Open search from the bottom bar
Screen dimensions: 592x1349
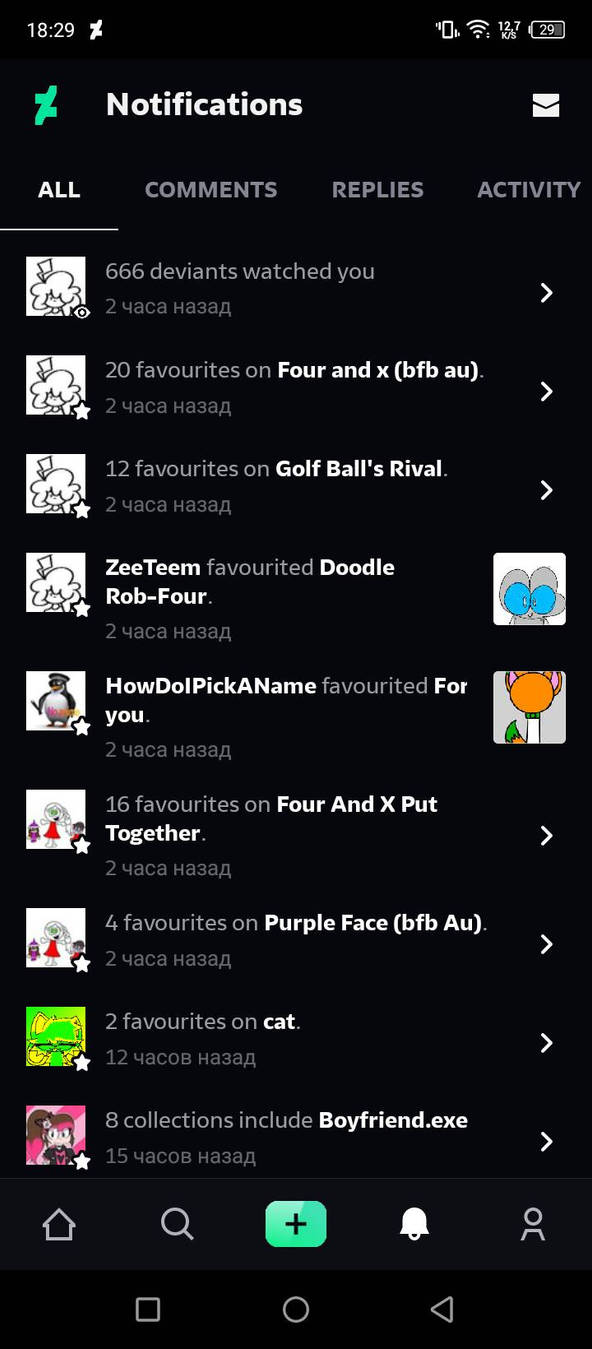[x=177, y=1224]
